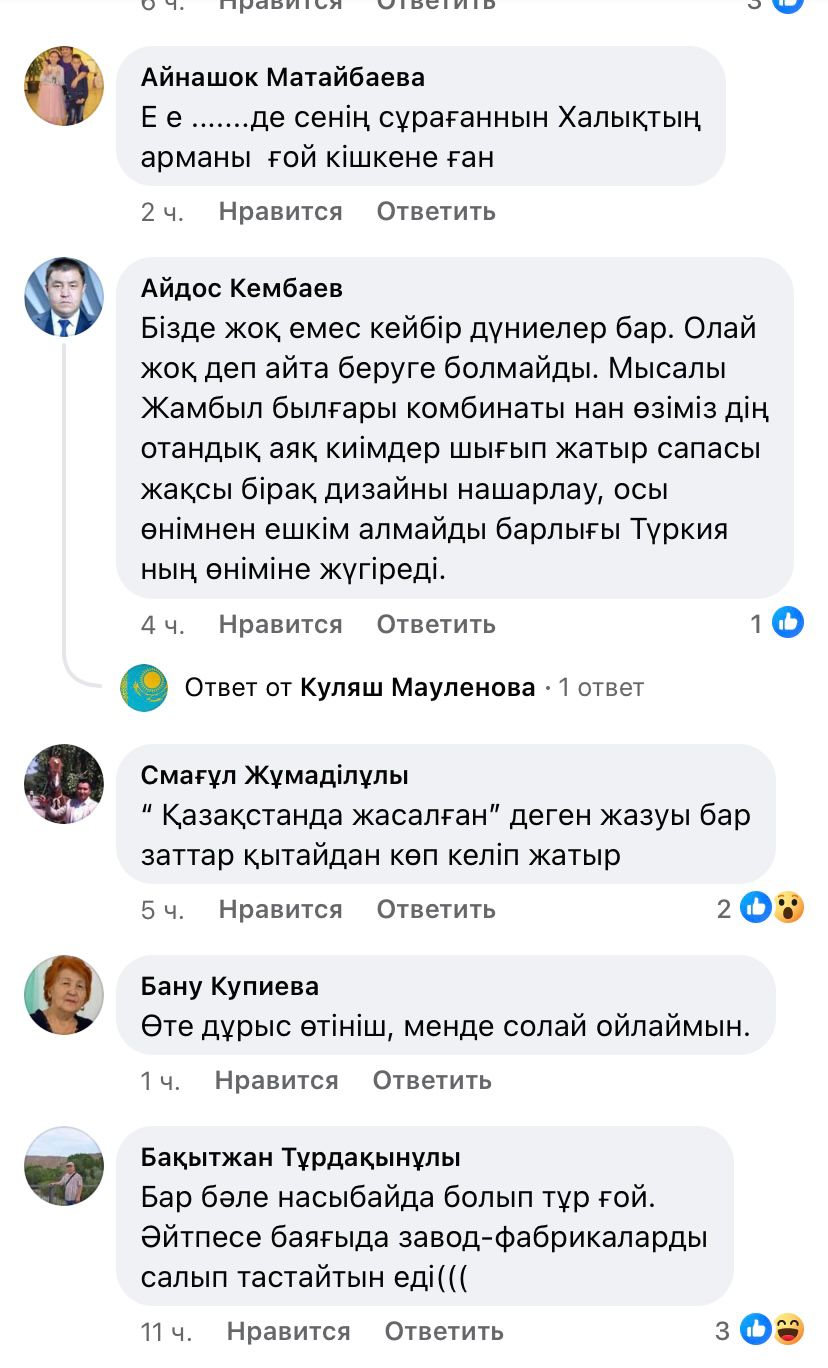Like Бану Купиева's comment

276,1081
